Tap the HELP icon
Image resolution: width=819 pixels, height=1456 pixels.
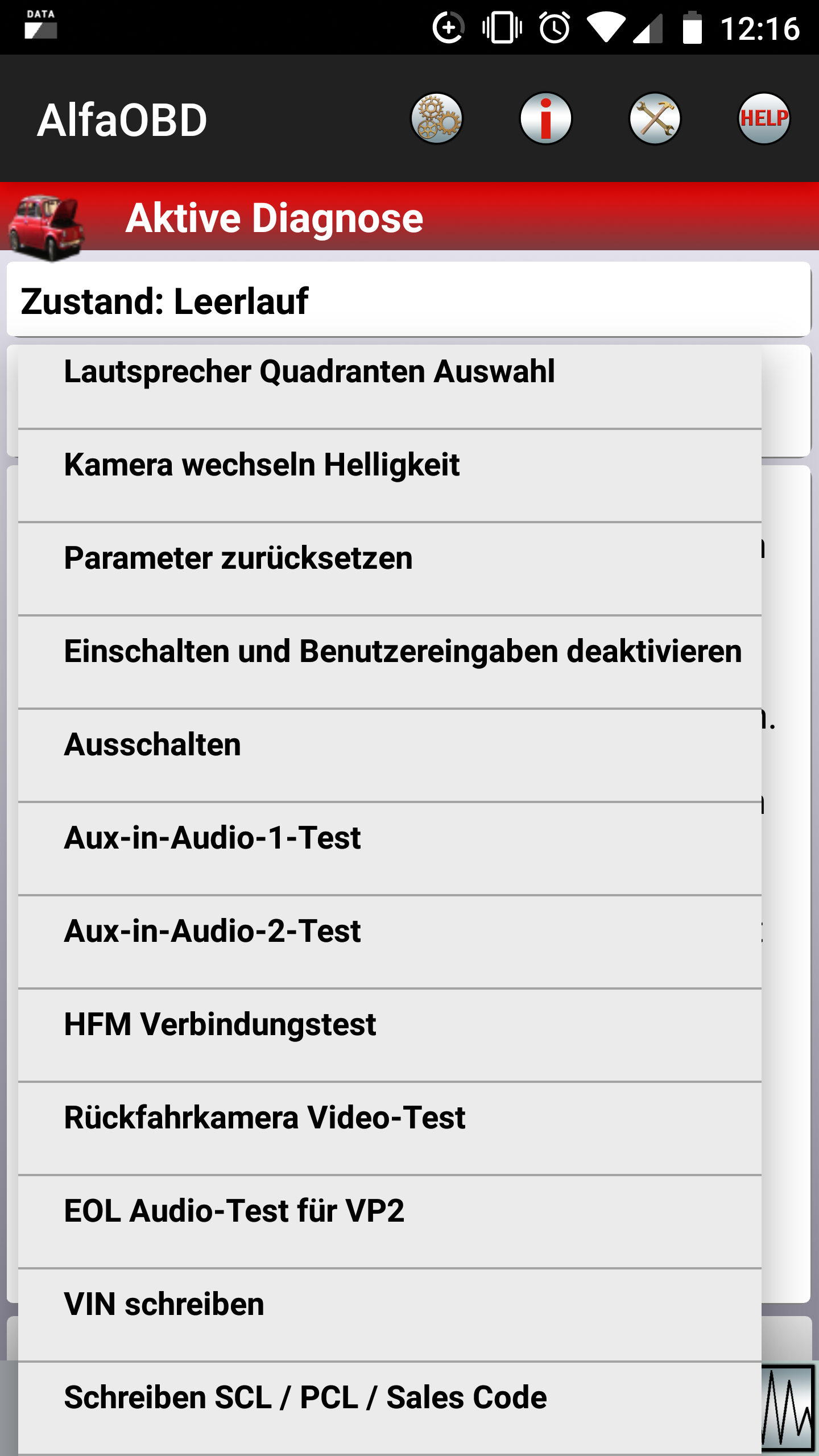(x=764, y=118)
